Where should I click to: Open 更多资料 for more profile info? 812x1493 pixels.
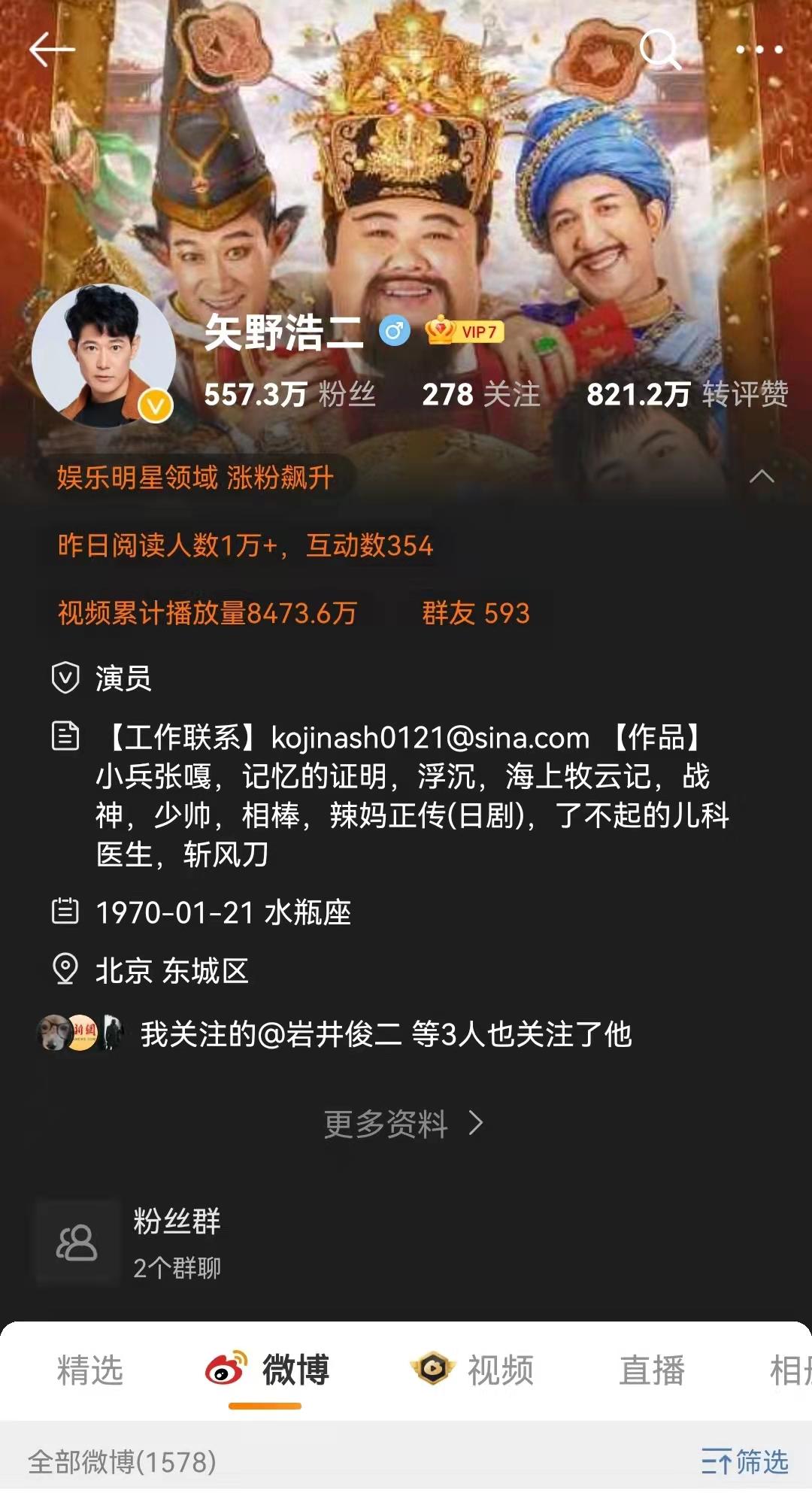404,1124
